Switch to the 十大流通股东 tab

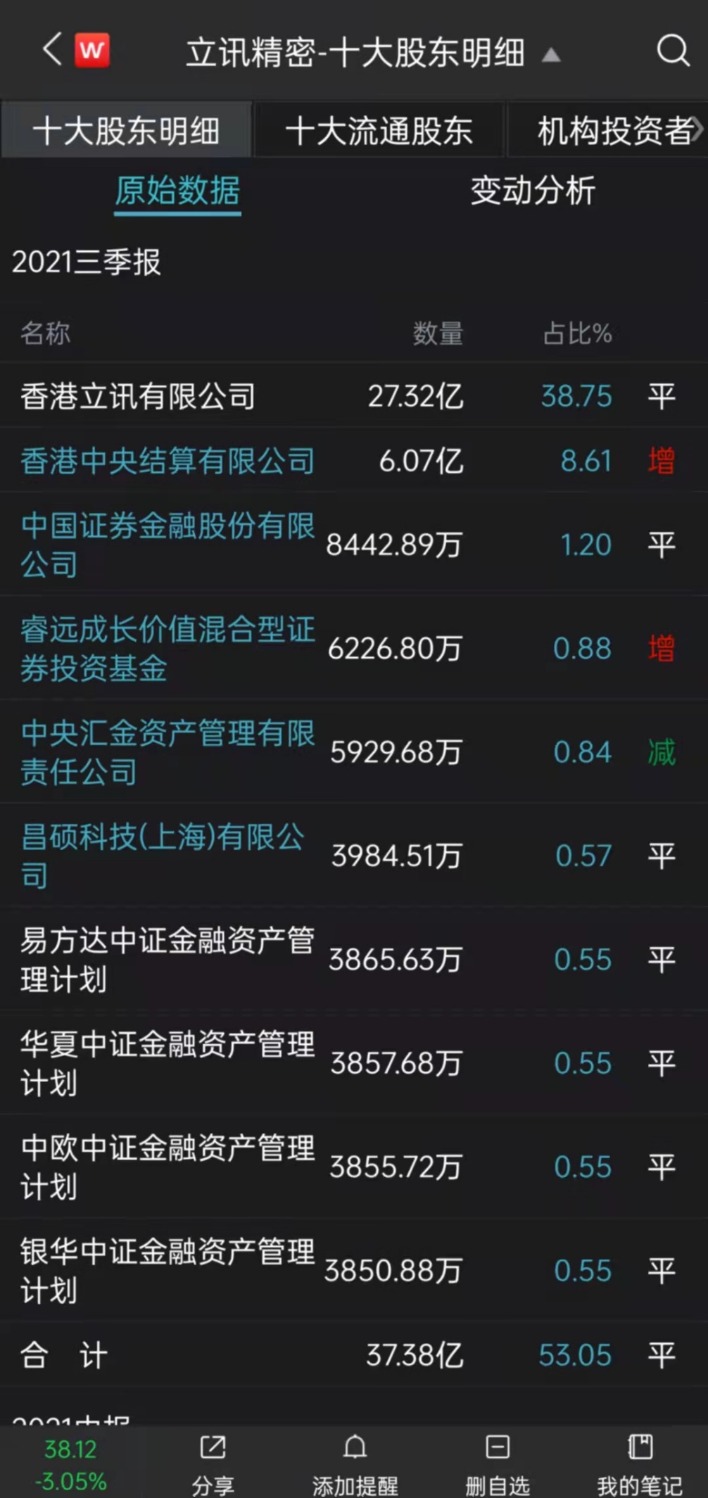(379, 131)
